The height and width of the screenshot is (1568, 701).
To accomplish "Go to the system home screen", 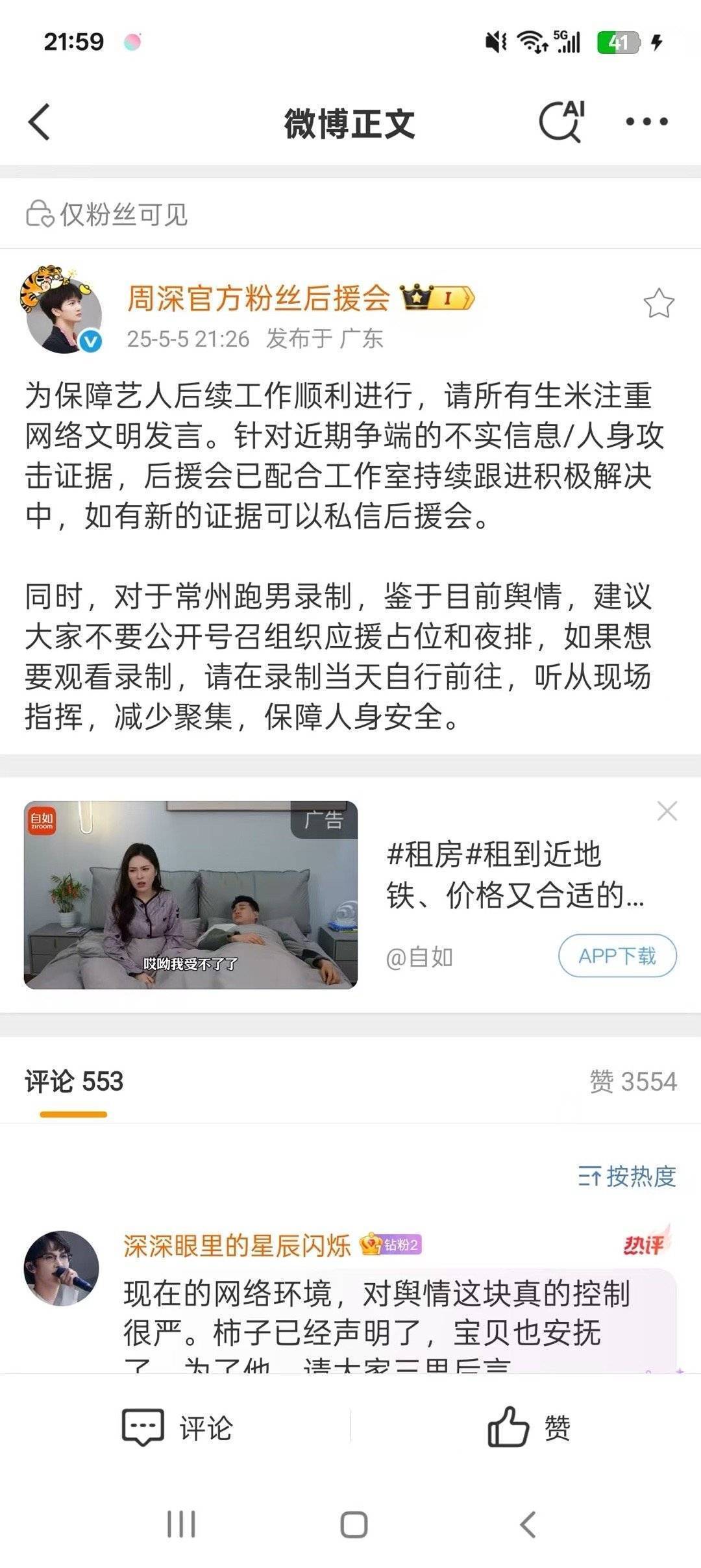I will coord(354,1524).
